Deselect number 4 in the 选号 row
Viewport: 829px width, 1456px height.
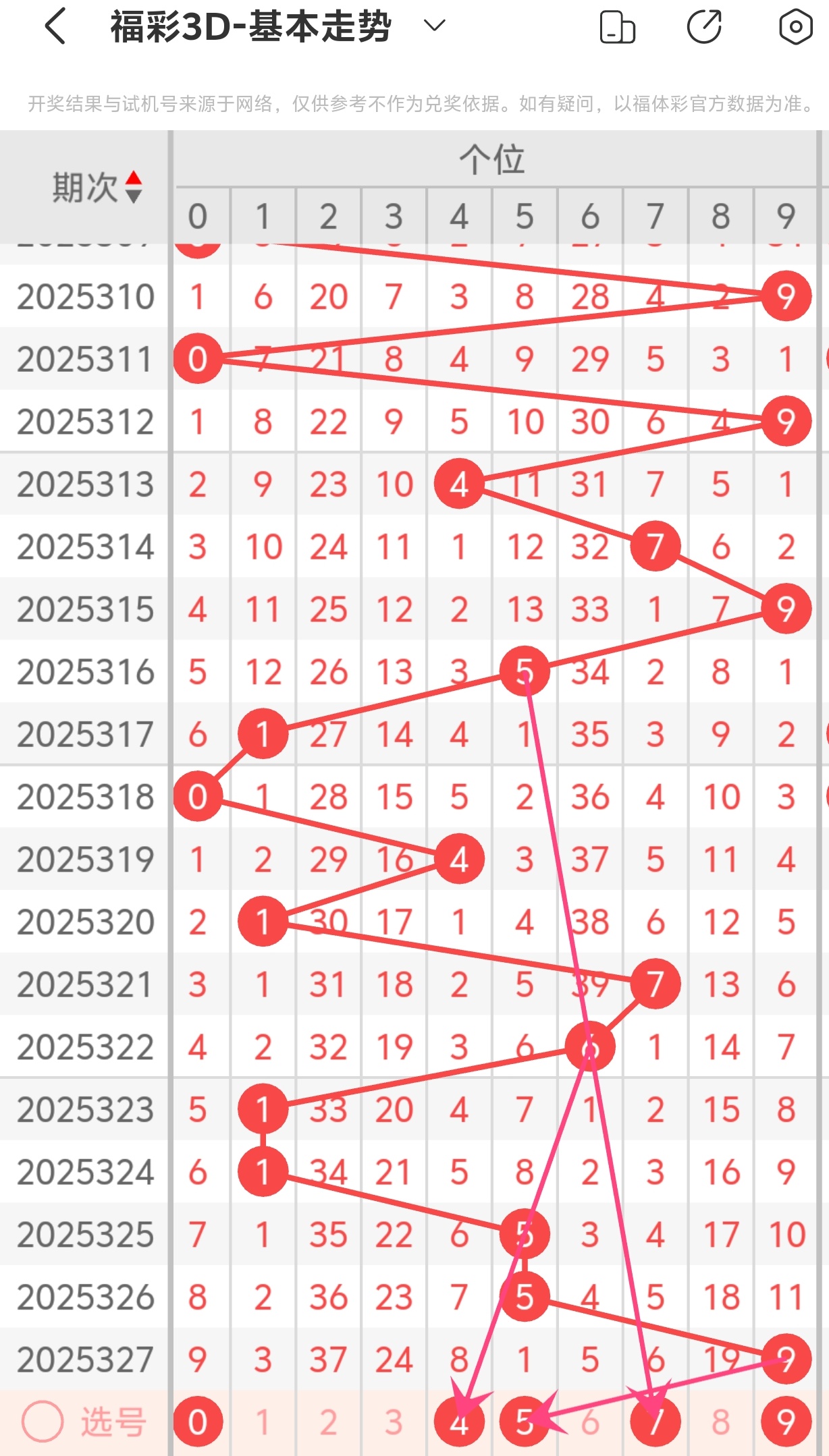coord(459,1422)
